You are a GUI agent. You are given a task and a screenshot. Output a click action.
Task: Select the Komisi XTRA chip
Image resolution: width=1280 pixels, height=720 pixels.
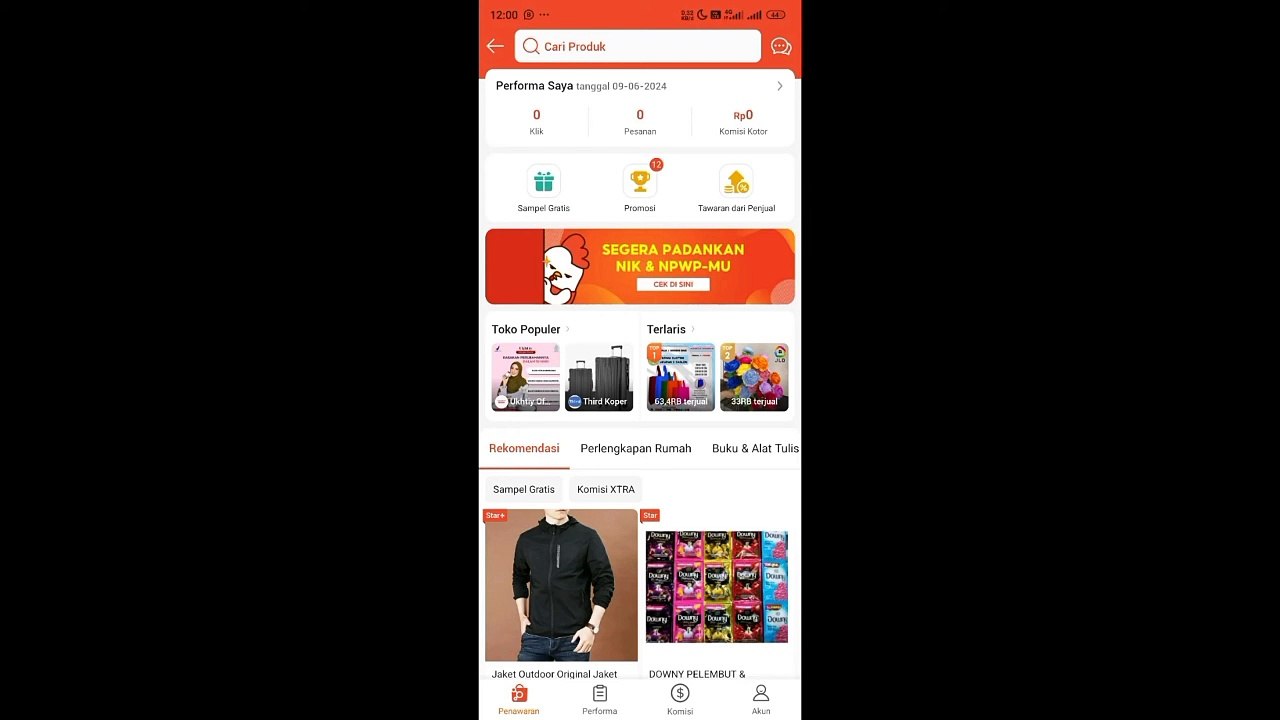[606, 489]
